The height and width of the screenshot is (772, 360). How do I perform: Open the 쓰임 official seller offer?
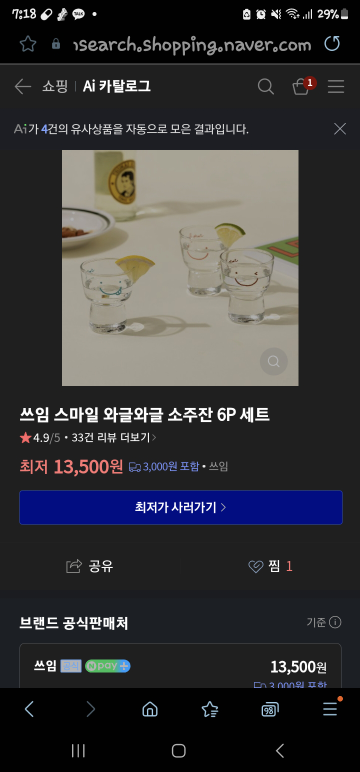point(180,666)
